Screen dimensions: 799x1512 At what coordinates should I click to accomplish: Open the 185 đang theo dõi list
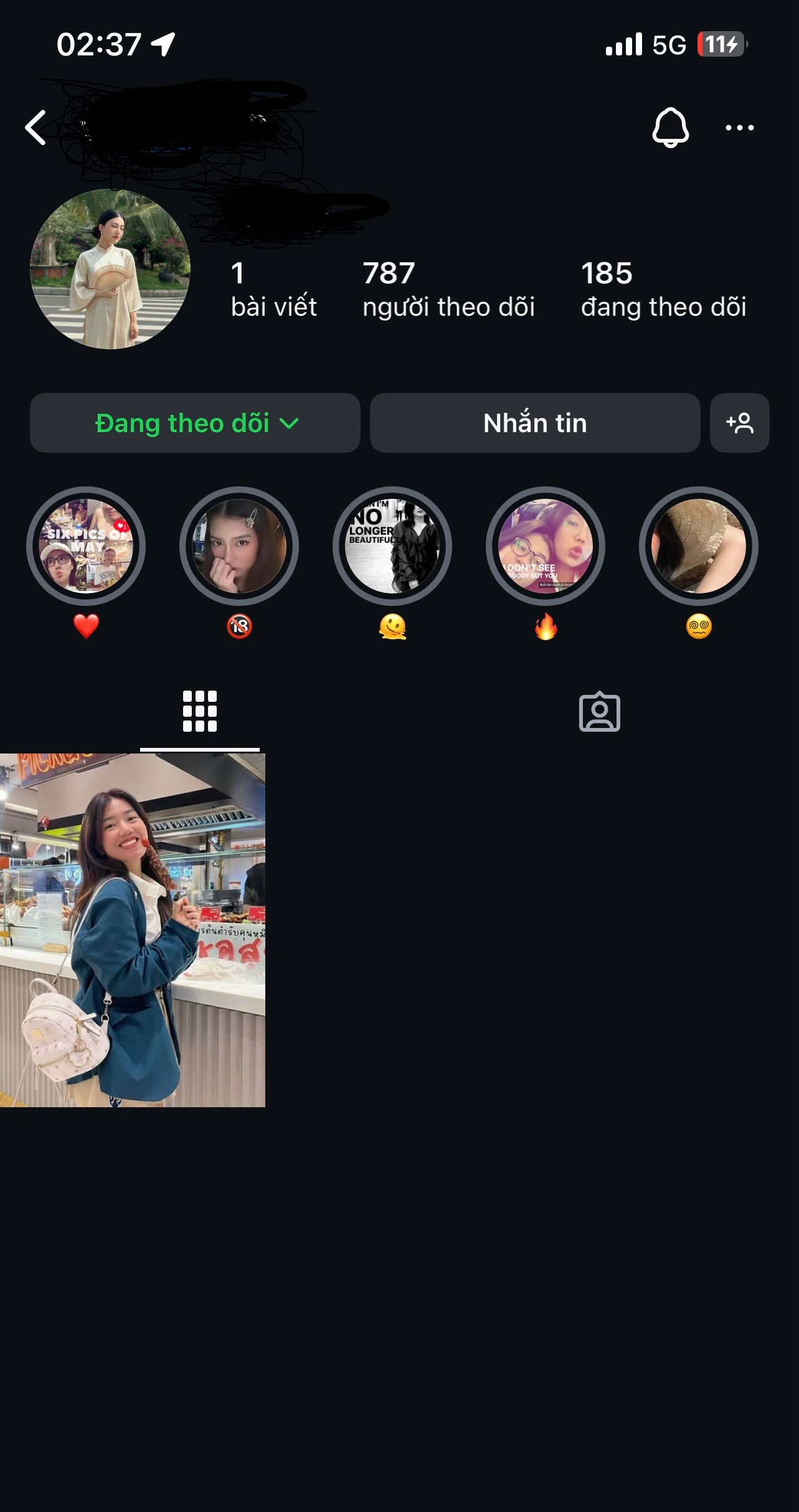(x=663, y=289)
